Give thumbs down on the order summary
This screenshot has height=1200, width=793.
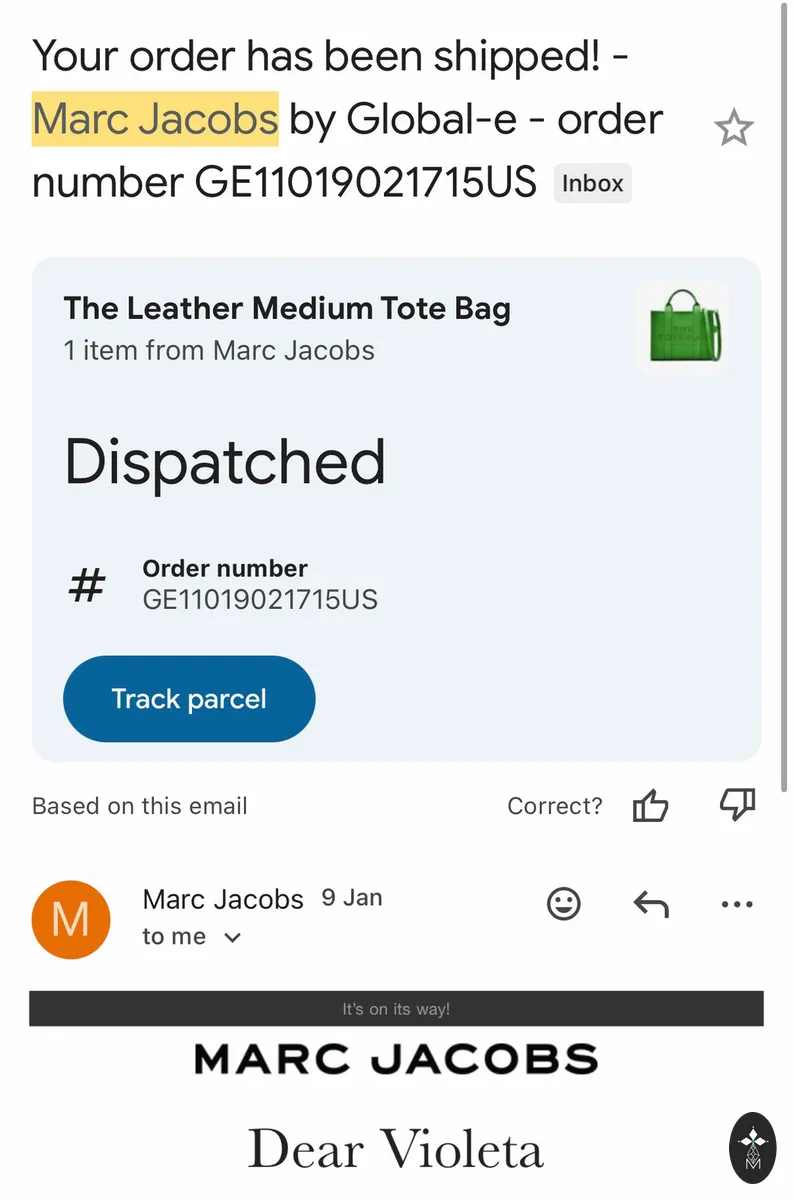click(737, 805)
